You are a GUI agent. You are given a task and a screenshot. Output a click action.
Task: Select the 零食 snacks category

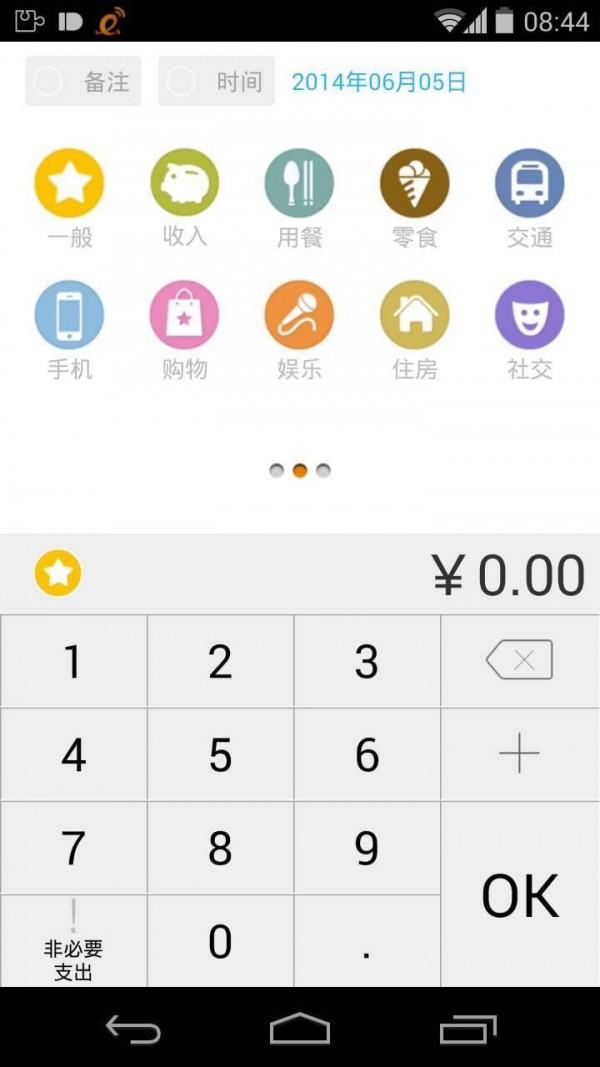pyautogui.click(x=414, y=183)
